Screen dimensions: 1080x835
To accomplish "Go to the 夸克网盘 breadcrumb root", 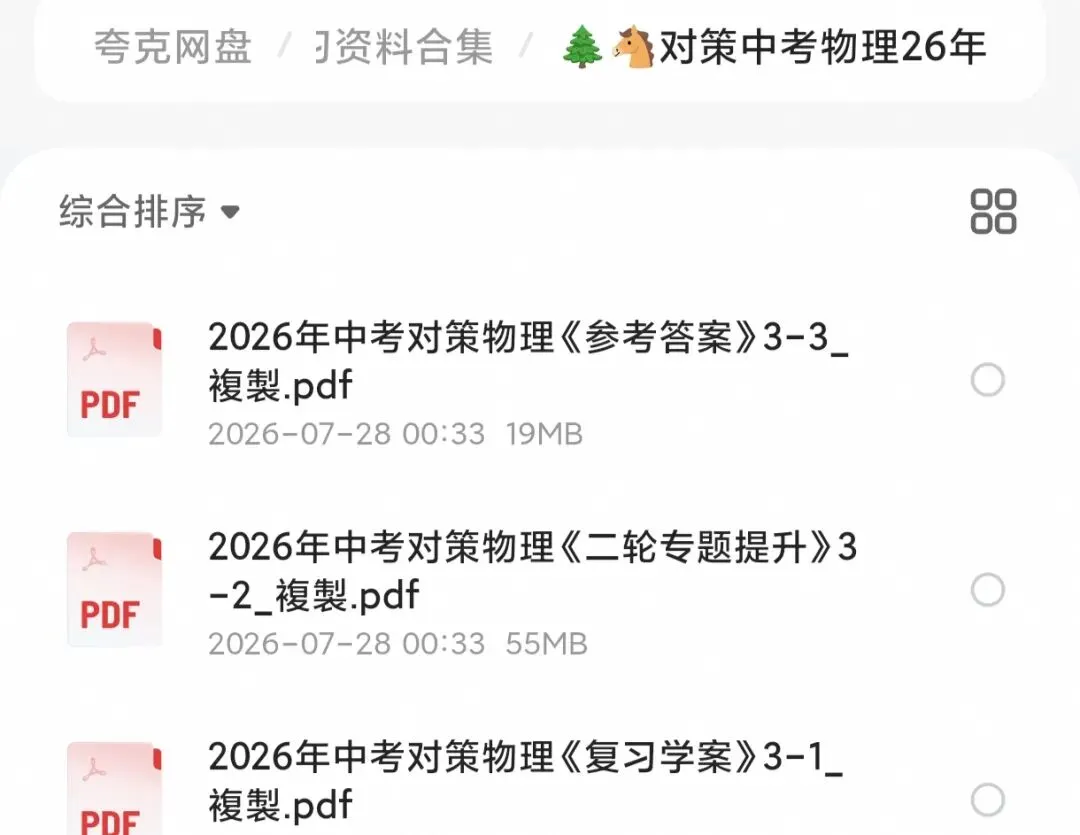I will point(173,48).
